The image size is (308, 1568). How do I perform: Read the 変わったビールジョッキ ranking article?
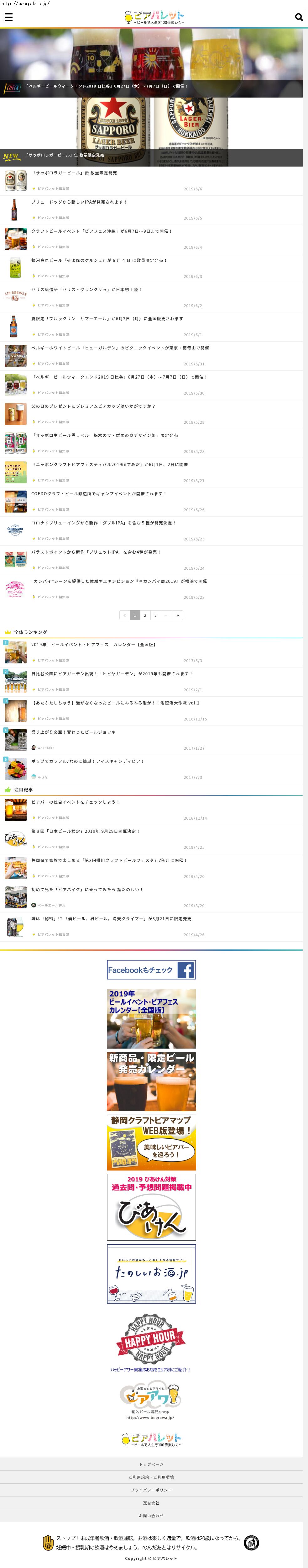[x=73, y=732]
